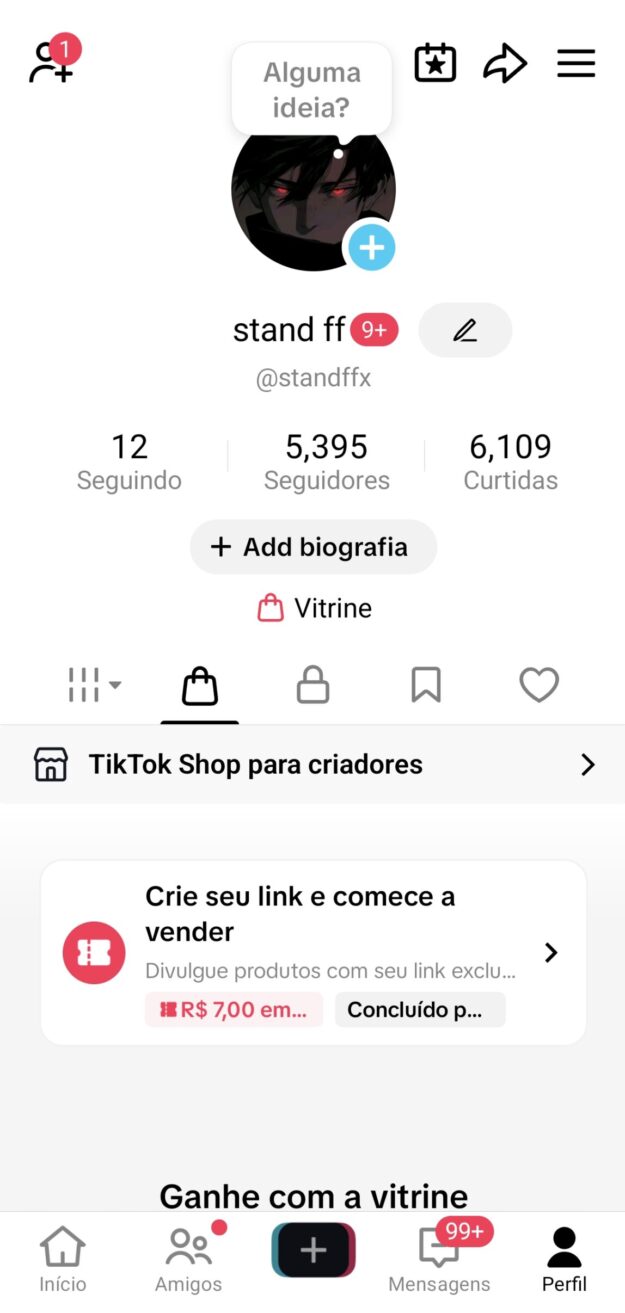Create a new post with the plus button
Screen dimensions: 625x1313
coord(313,1250)
